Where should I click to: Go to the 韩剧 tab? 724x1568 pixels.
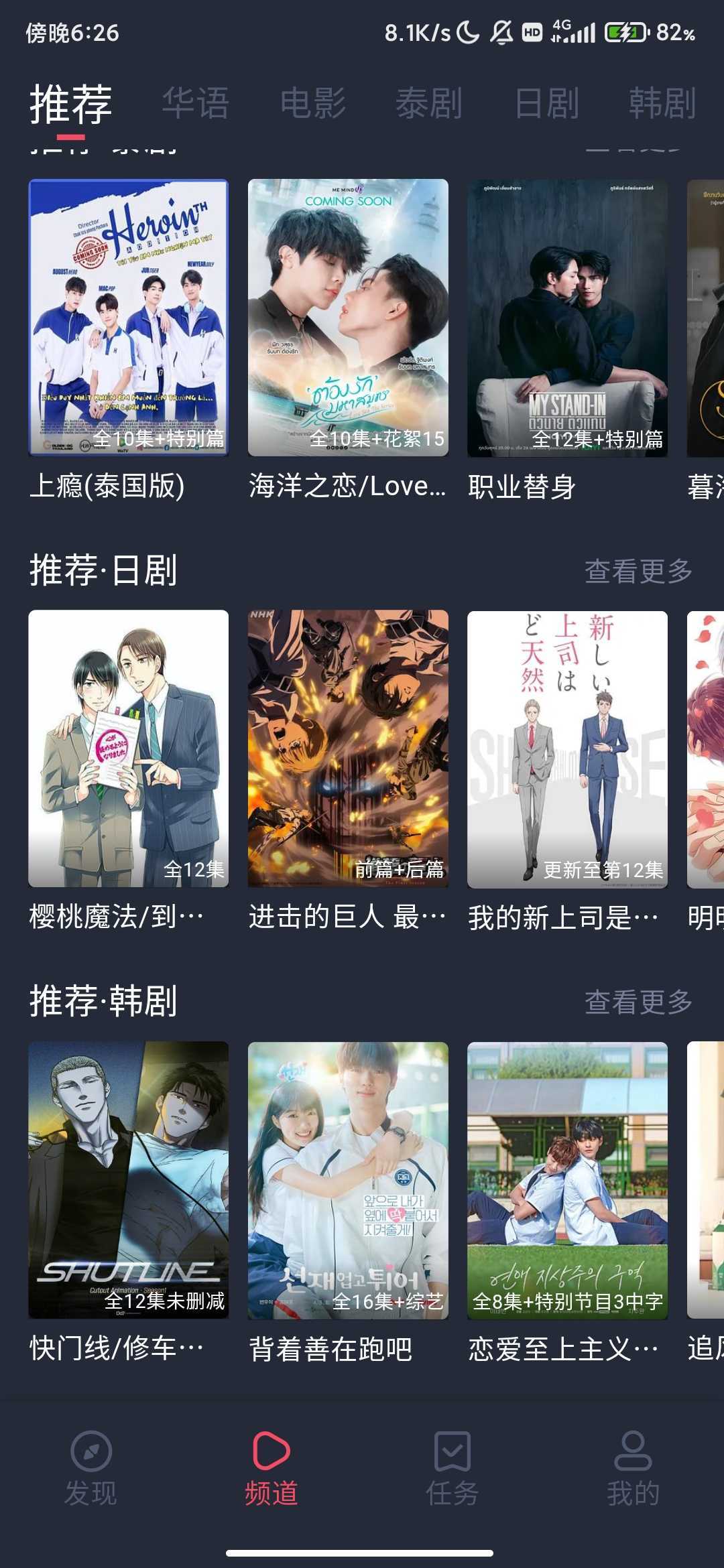click(662, 104)
